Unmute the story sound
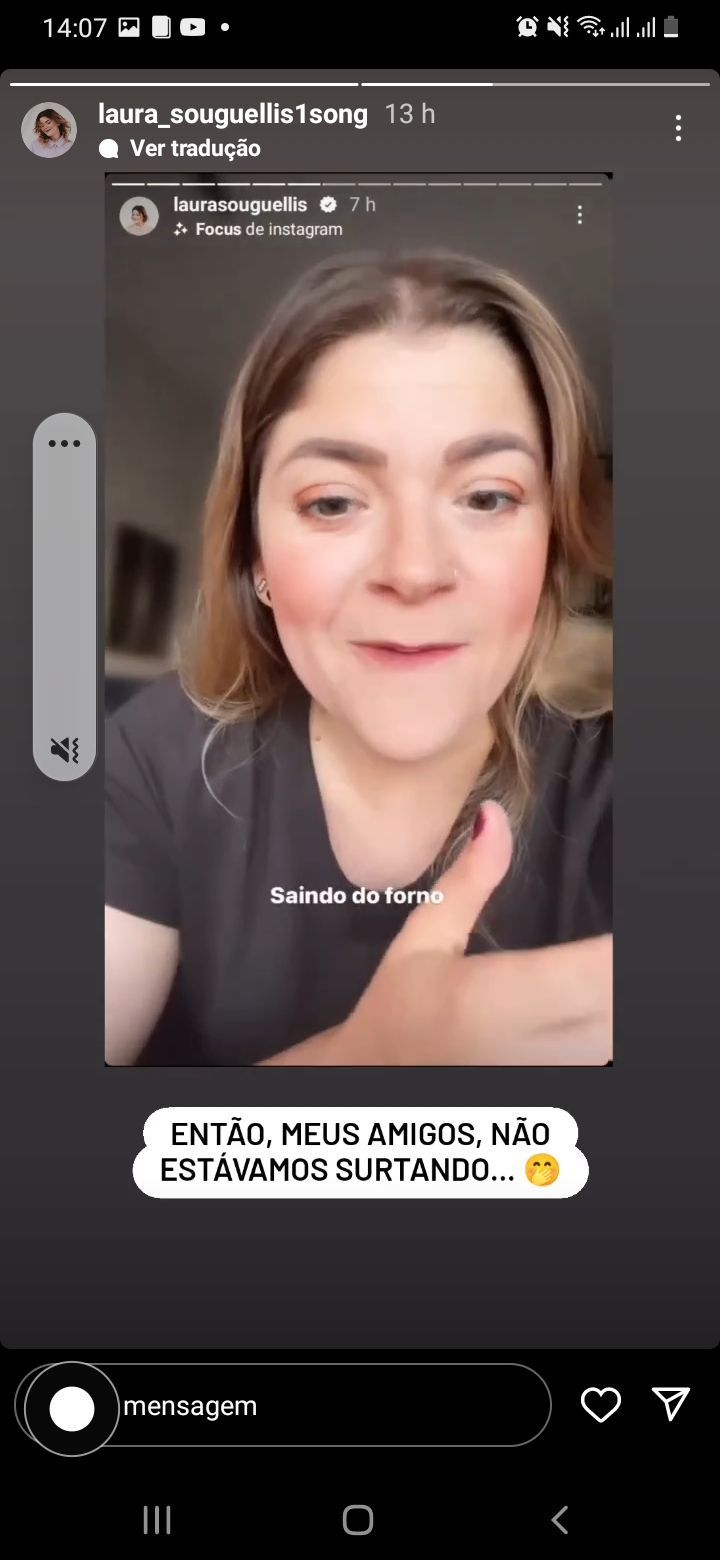The width and height of the screenshot is (720, 1560). tap(65, 749)
